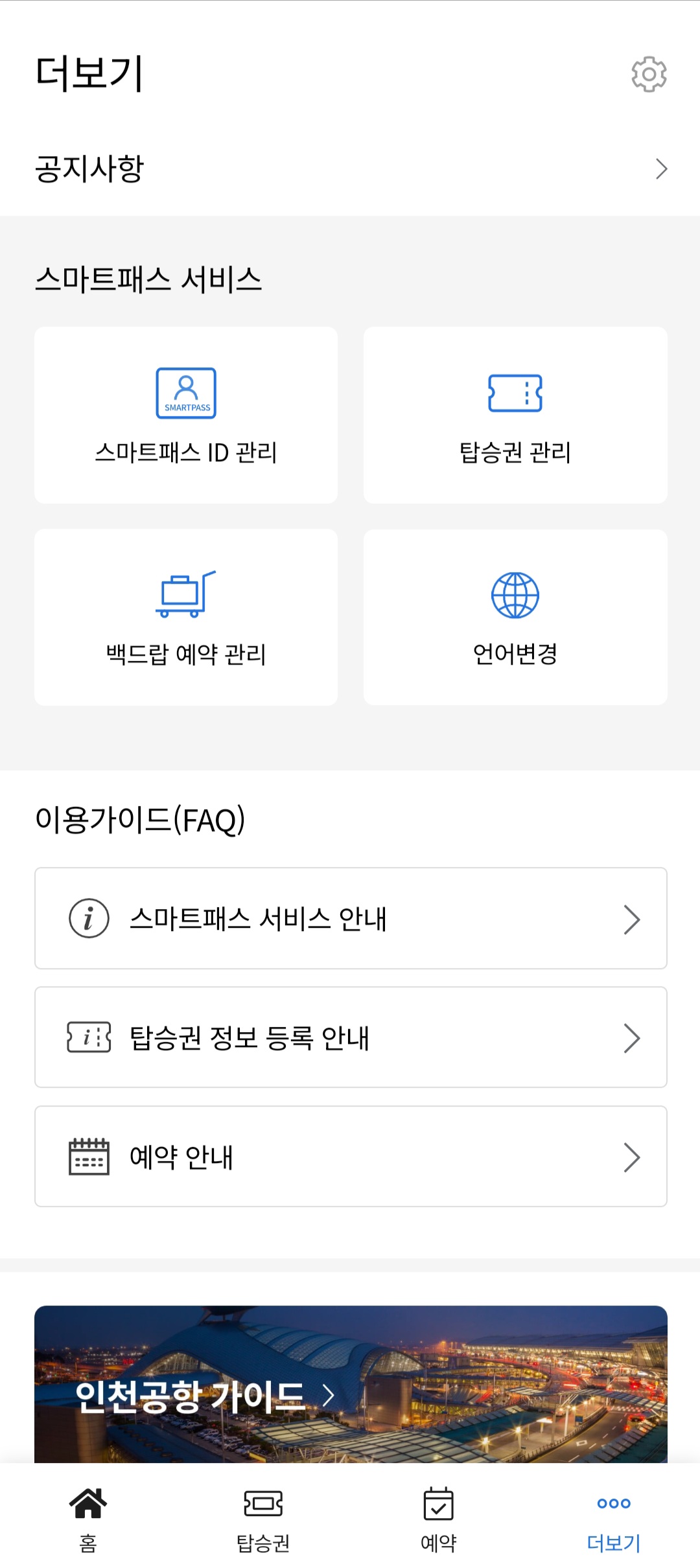Click the info icon next to 스마트패스 서비스 안내
The height and width of the screenshot is (1568, 700).
[x=88, y=917]
